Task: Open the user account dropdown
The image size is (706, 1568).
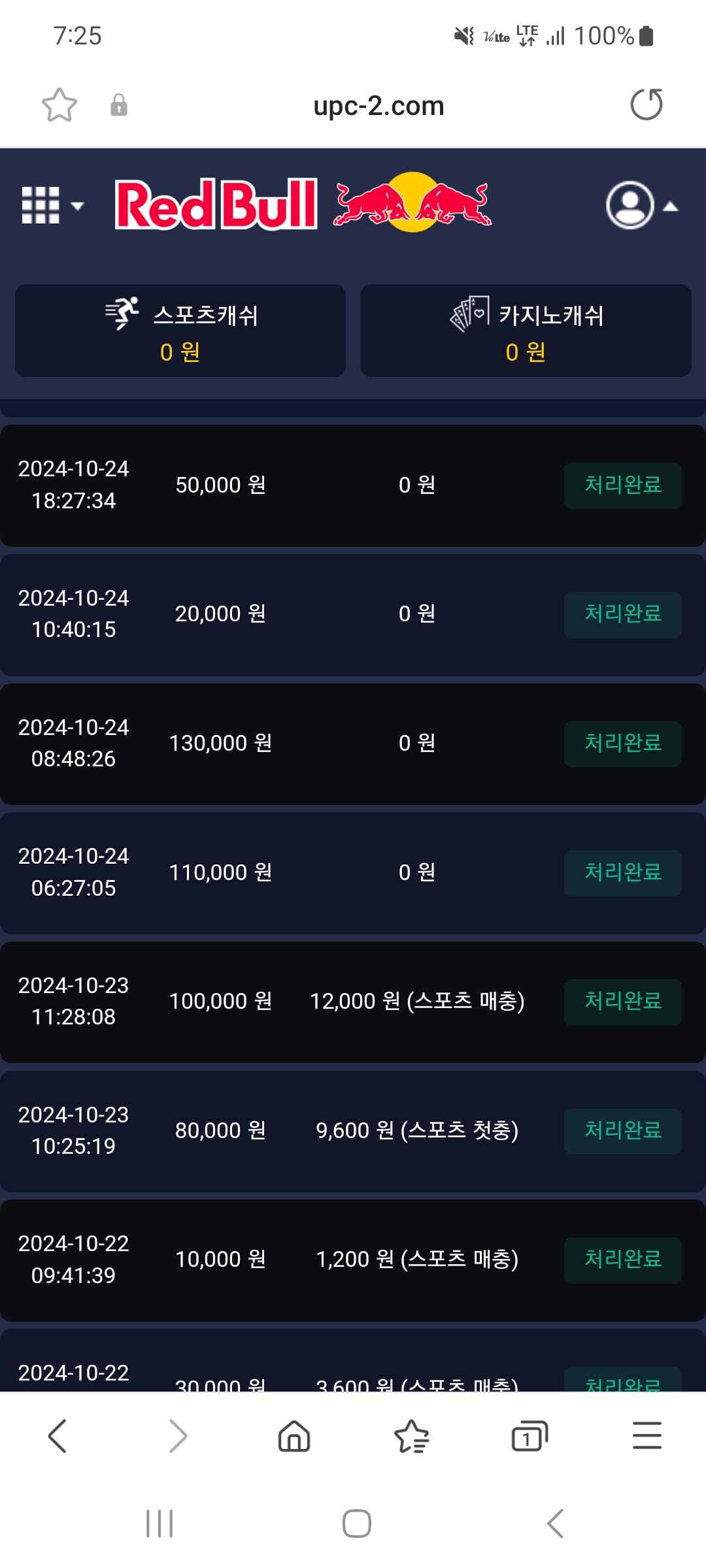Action: 641,206
